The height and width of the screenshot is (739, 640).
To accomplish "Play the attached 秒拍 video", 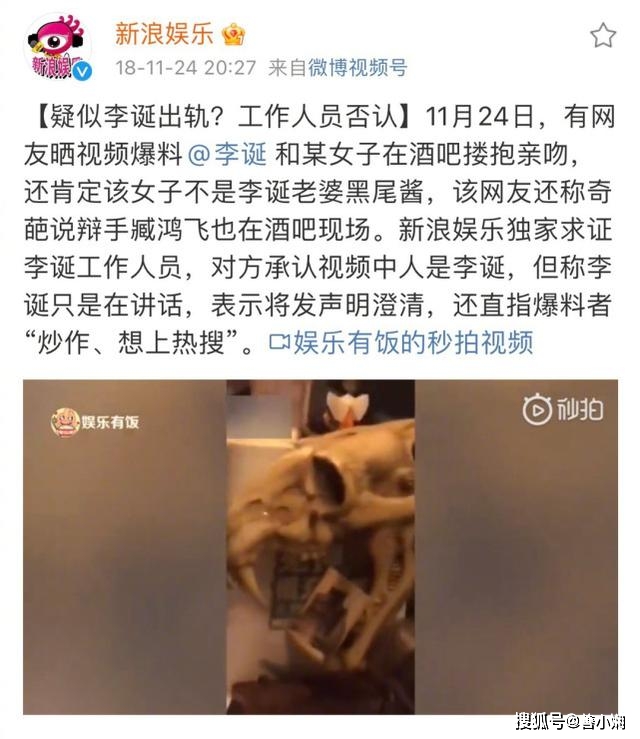I will pos(320,547).
